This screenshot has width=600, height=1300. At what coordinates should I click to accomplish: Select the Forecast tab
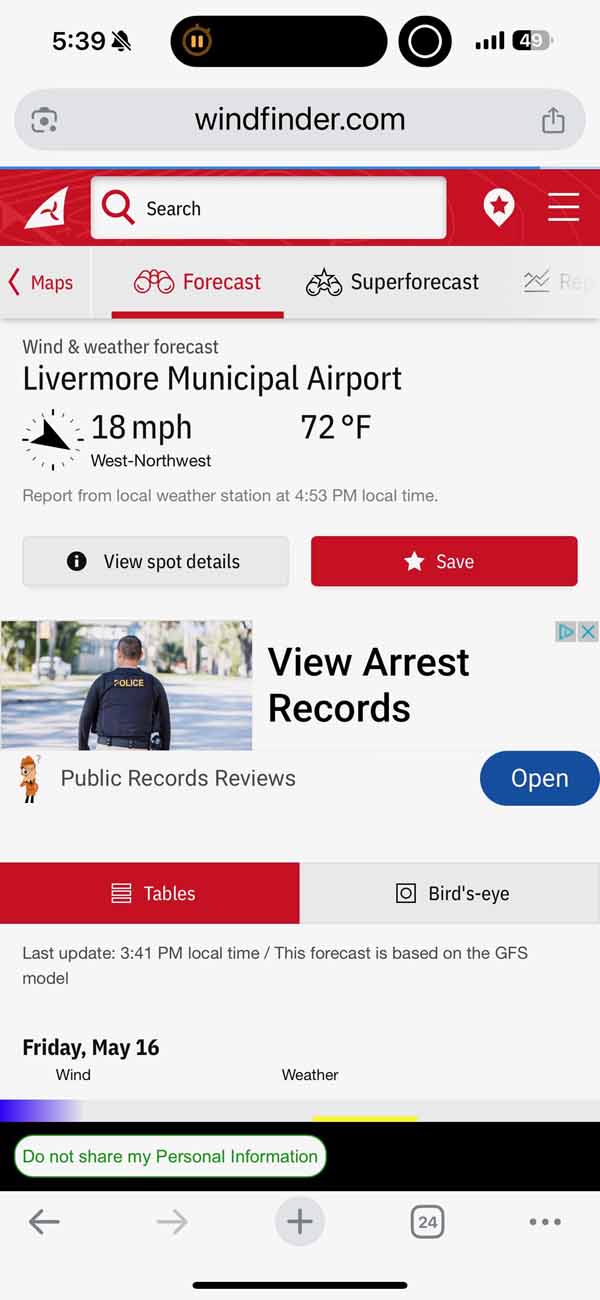(x=198, y=283)
